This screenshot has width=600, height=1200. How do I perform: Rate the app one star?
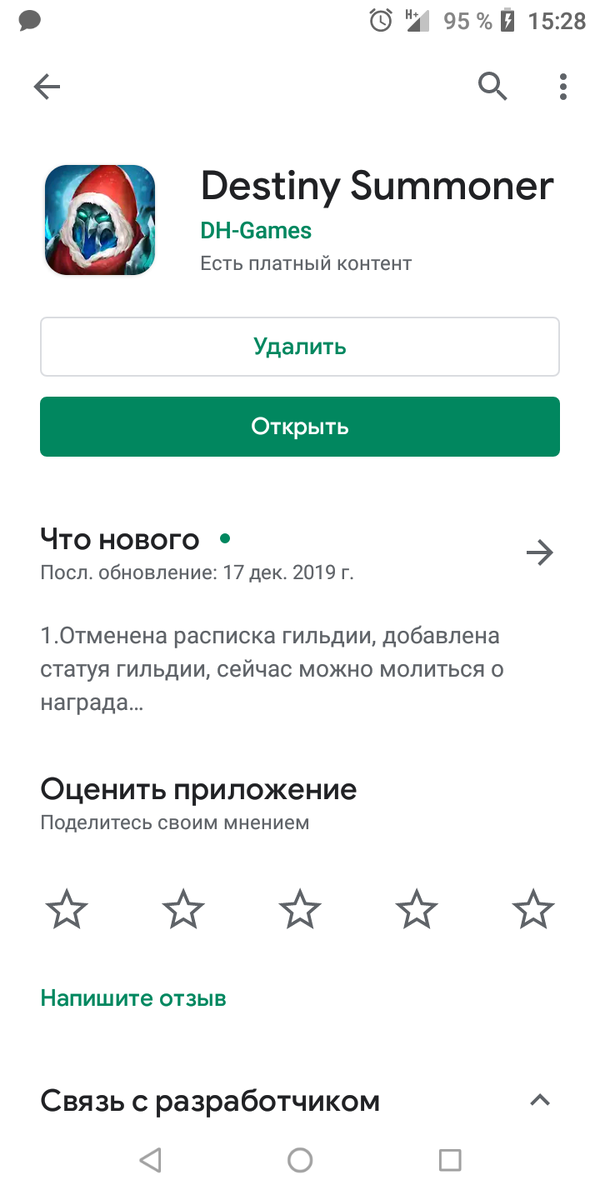click(x=67, y=910)
